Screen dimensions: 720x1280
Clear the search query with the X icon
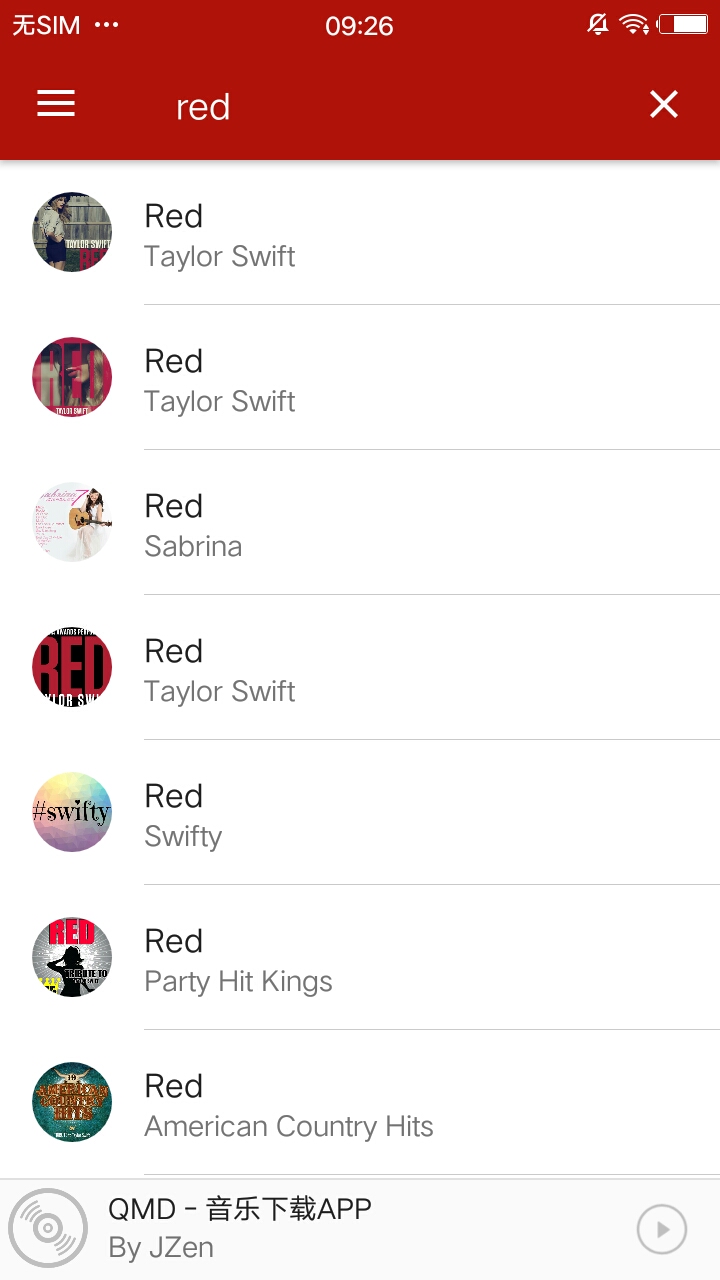(663, 104)
